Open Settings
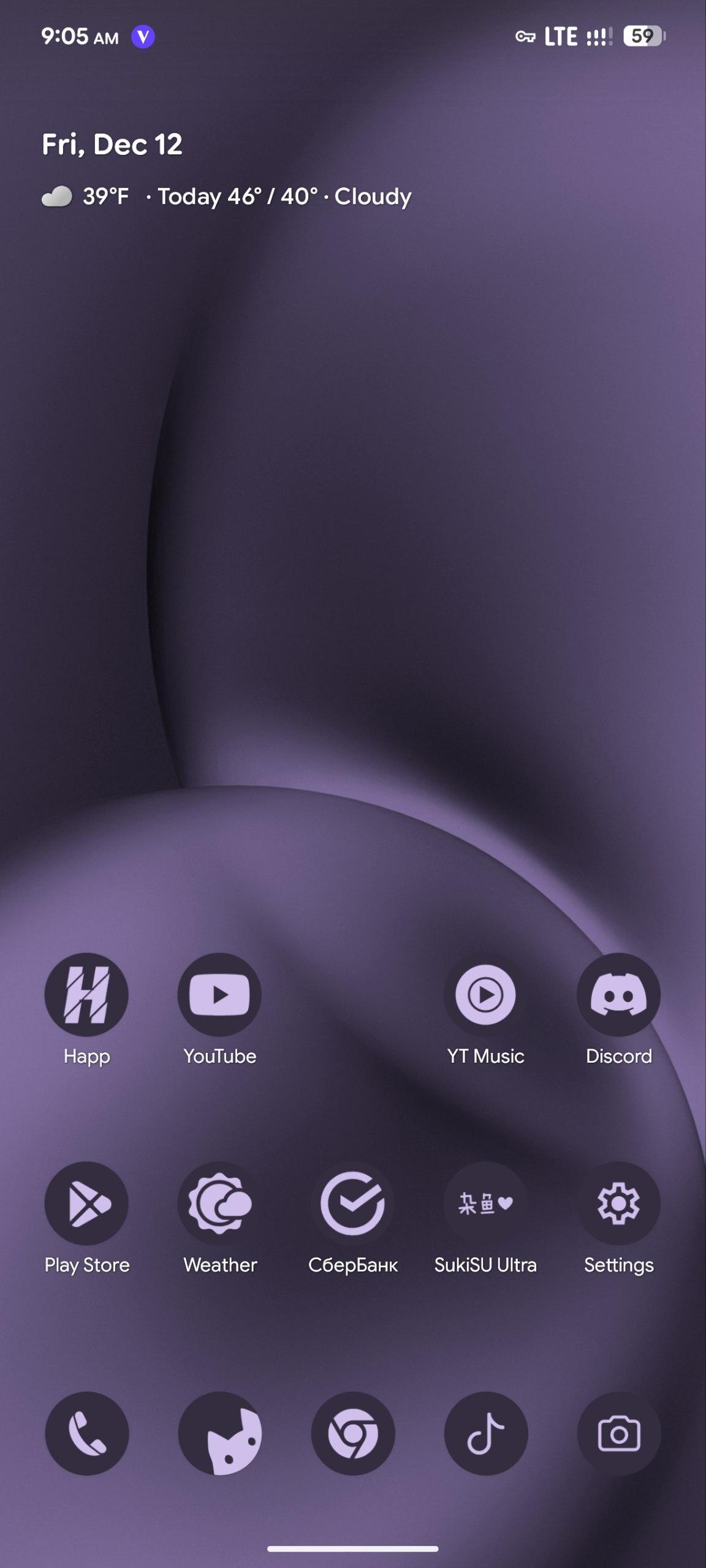Screen dimensions: 706x1568 pyautogui.click(x=618, y=1204)
